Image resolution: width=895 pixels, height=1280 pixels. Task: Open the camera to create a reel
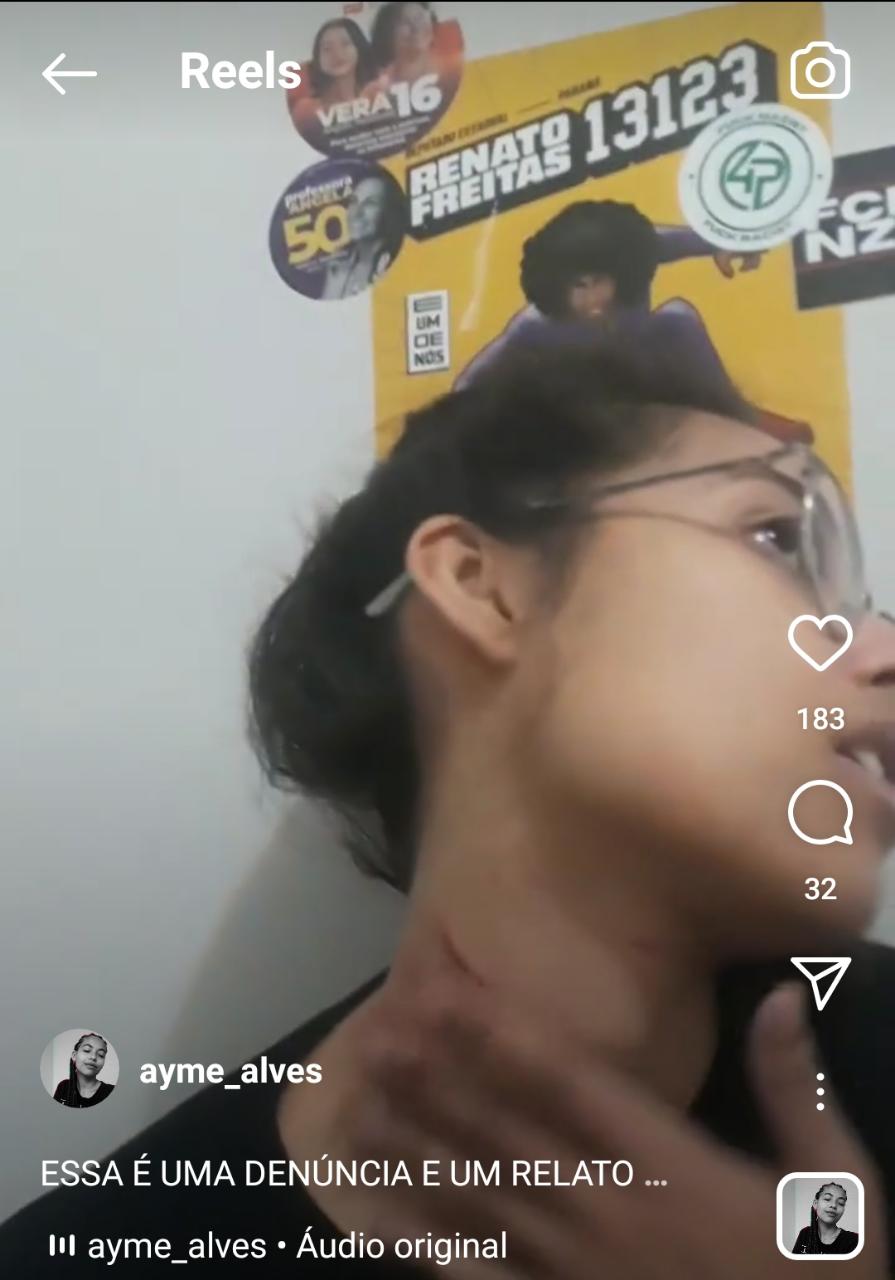pos(820,72)
